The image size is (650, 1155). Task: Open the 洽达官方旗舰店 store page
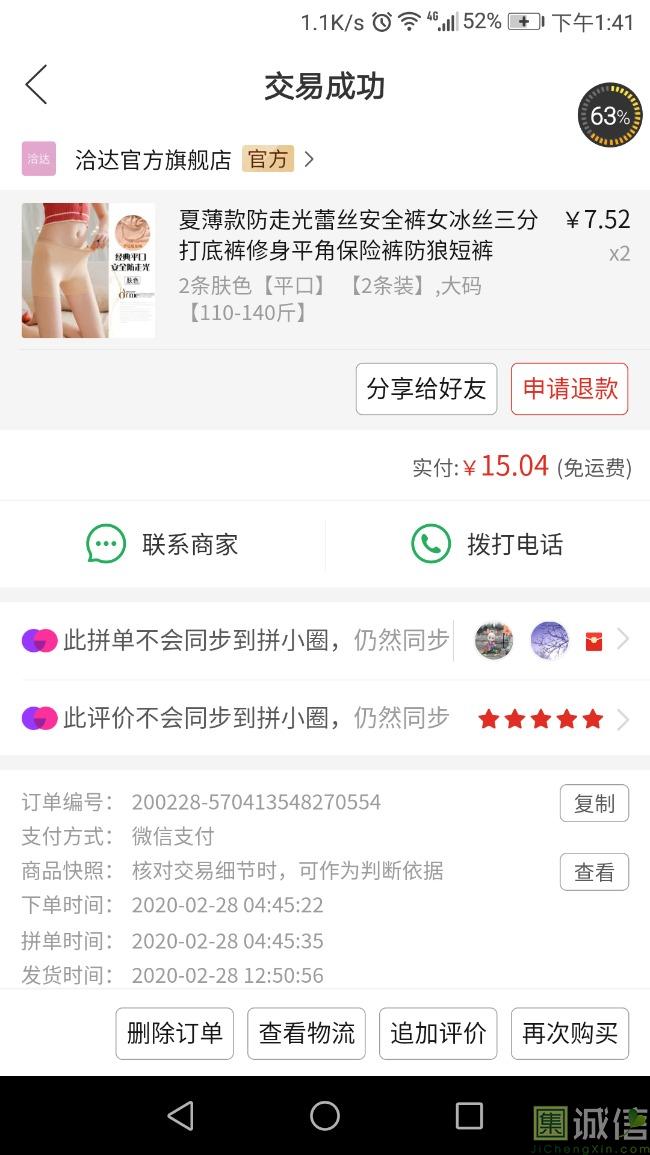click(x=153, y=159)
